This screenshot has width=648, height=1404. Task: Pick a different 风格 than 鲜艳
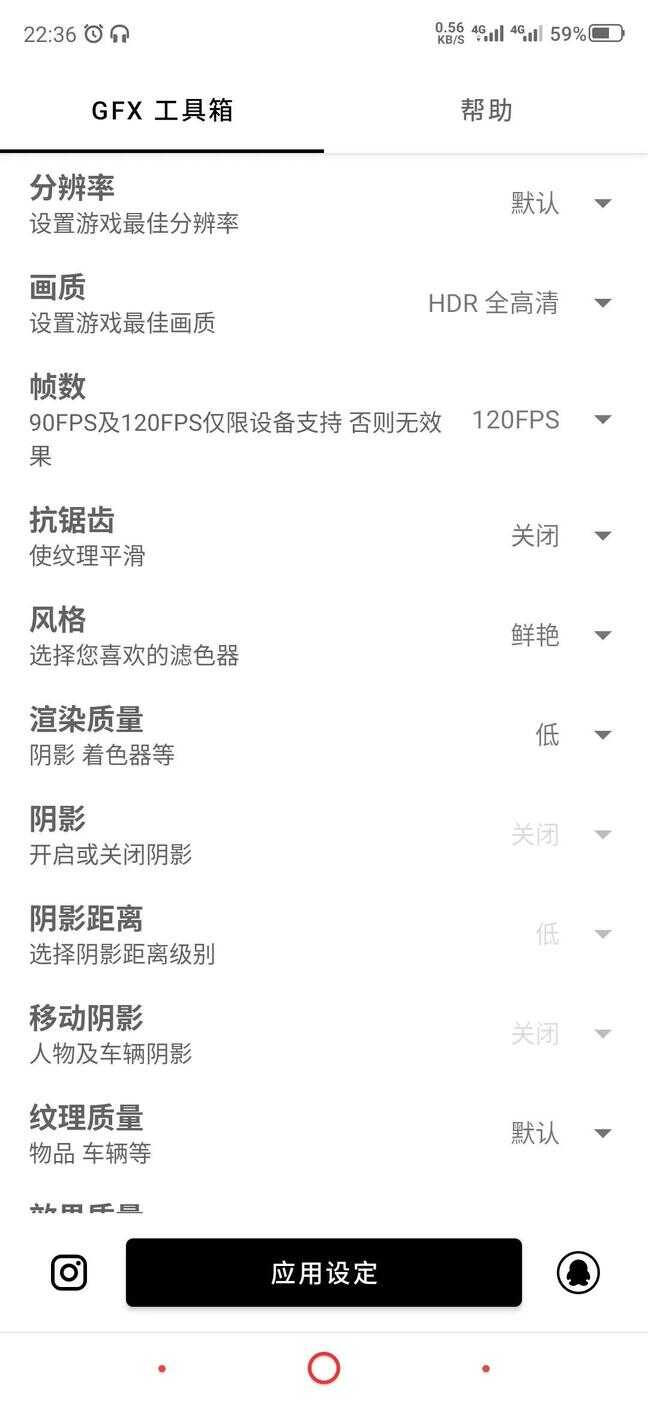coord(560,635)
